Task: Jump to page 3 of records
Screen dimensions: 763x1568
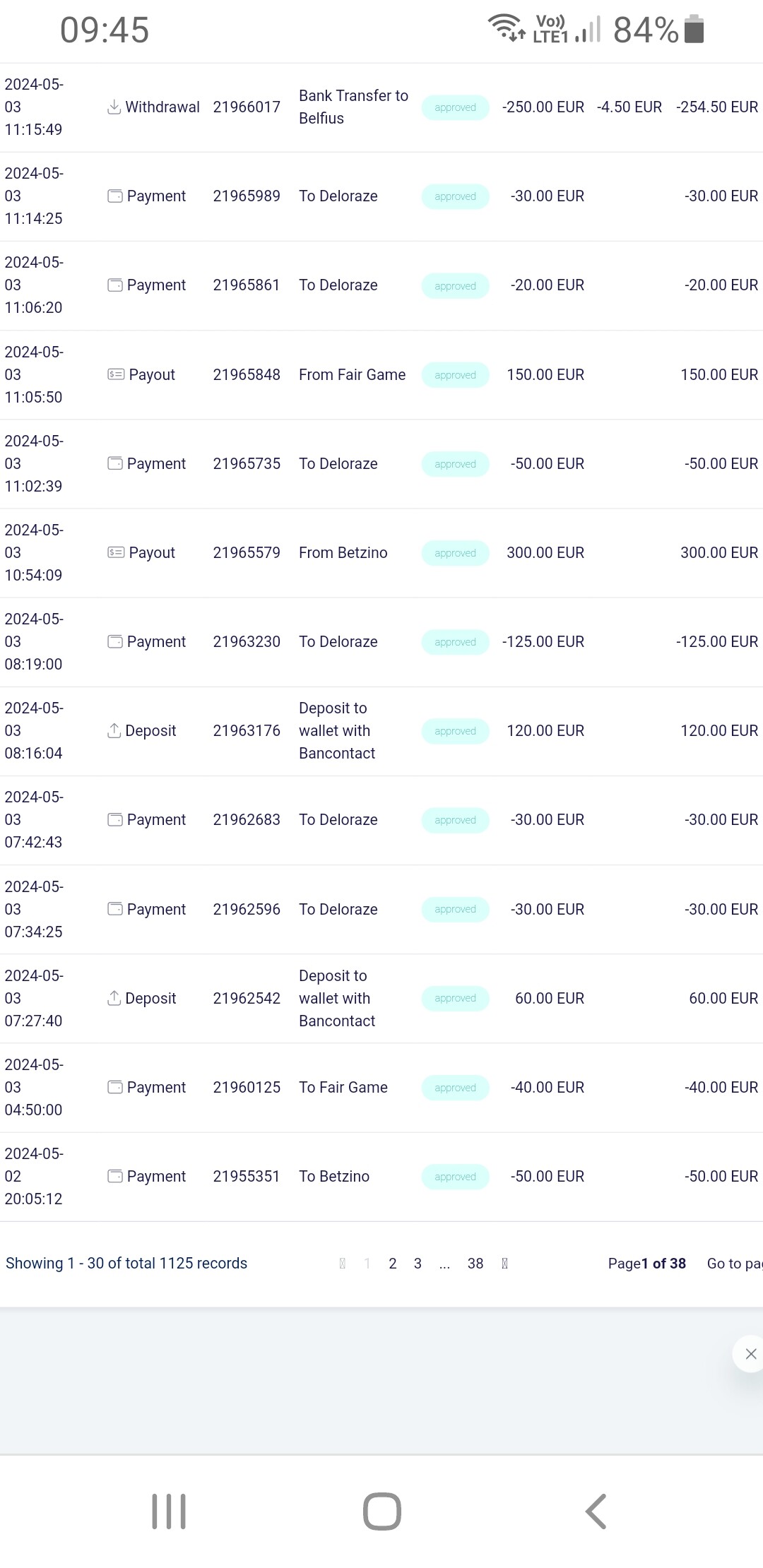Action: pyautogui.click(x=418, y=1264)
